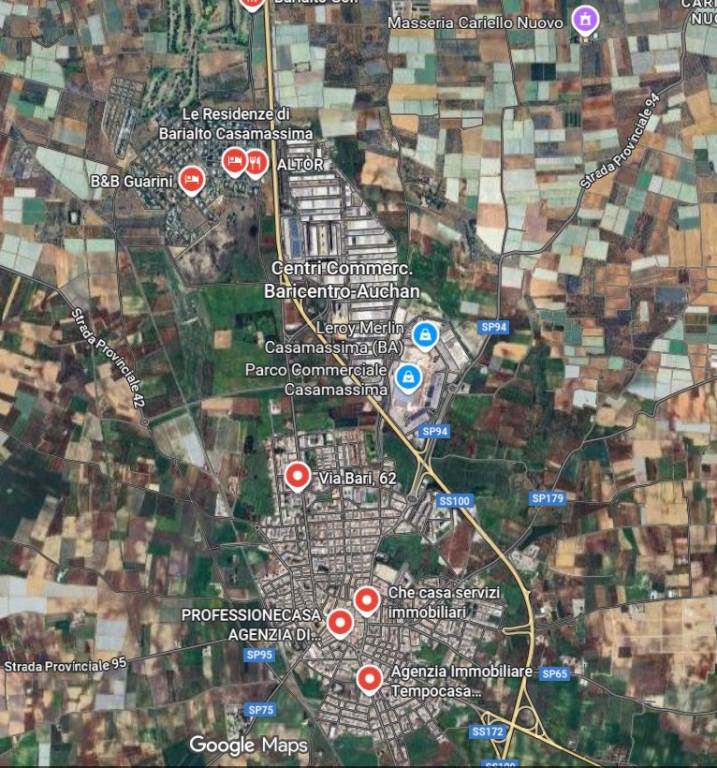
Task: Select the B&B Guarini hotel pin
Action: 191,181
